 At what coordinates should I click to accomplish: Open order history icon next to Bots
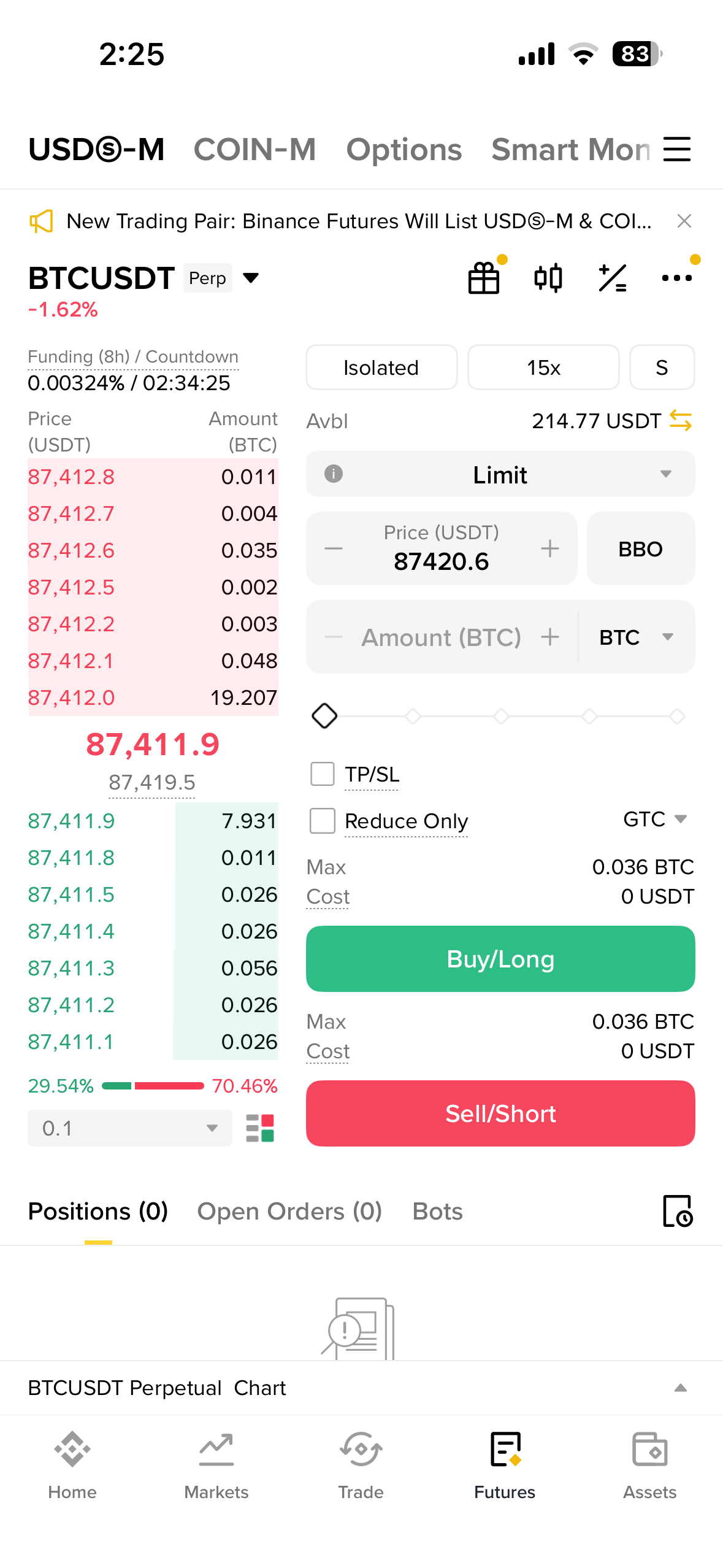(x=676, y=1212)
